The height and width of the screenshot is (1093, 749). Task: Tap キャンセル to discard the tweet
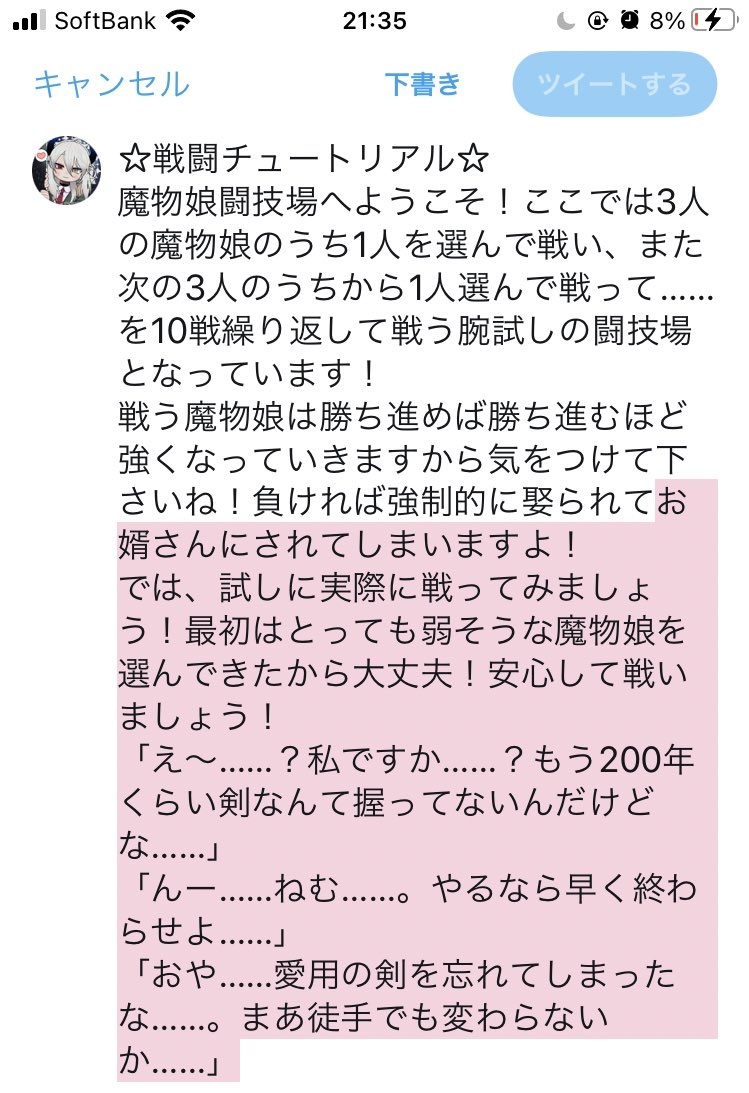(x=111, y=84)
